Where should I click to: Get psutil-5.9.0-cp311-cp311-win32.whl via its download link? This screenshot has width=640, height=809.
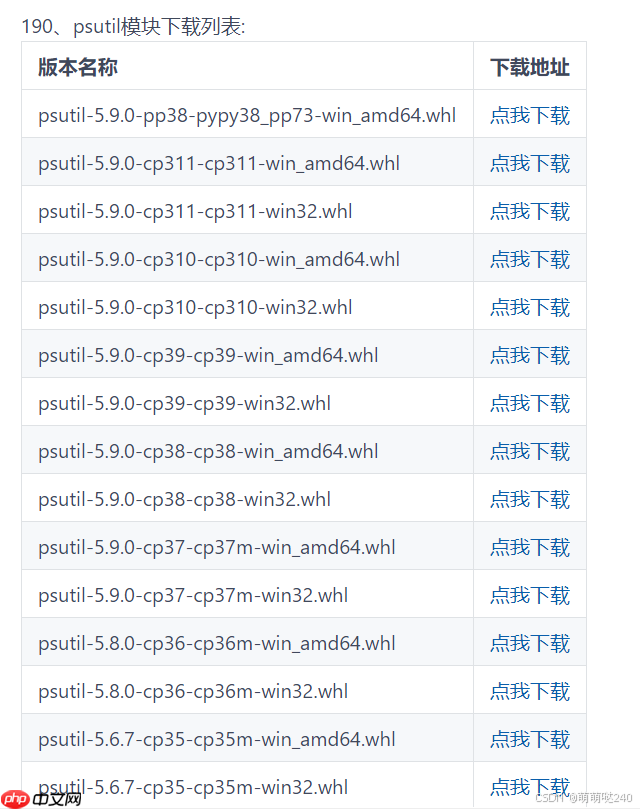point(529,211)
